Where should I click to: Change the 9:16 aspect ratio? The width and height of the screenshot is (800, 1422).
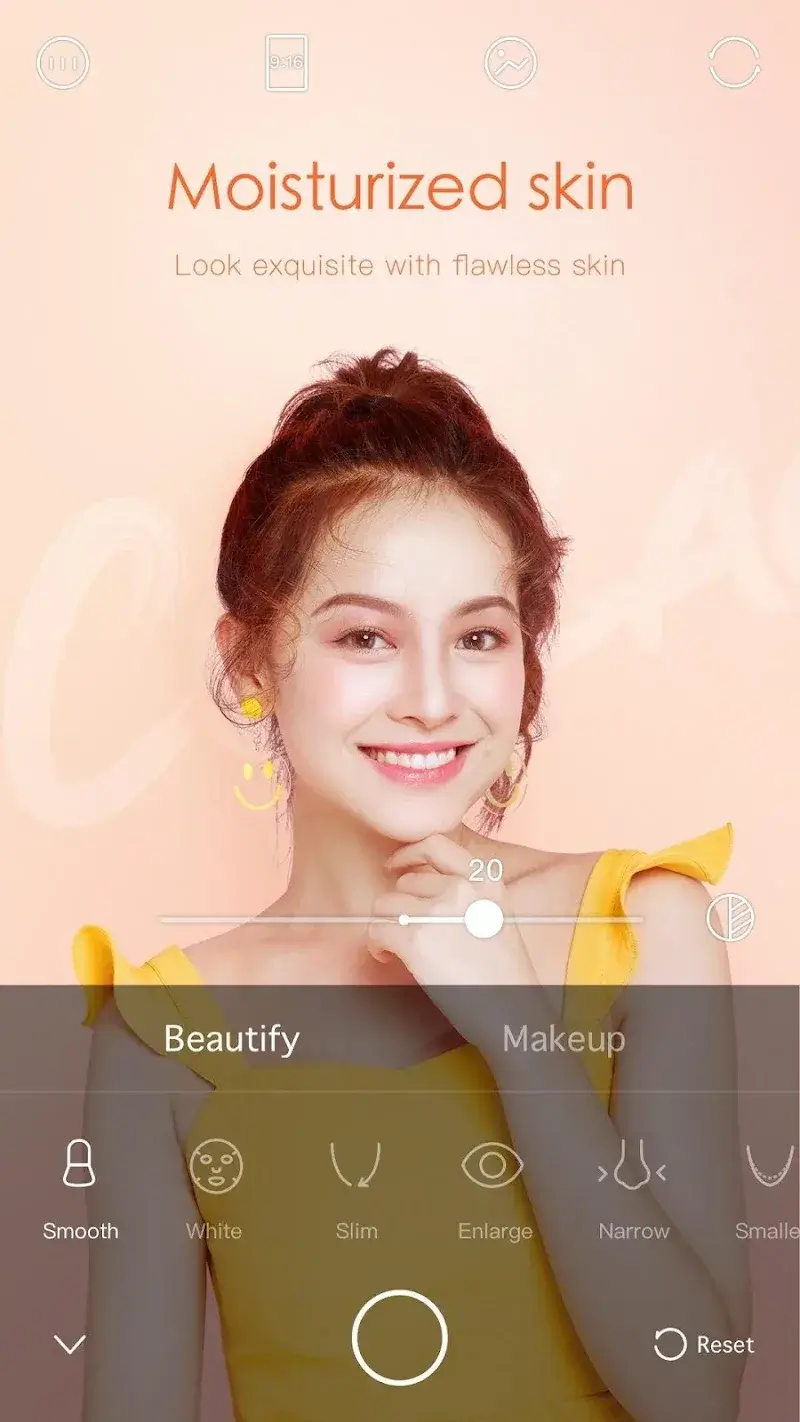click(x=286, y=63)
